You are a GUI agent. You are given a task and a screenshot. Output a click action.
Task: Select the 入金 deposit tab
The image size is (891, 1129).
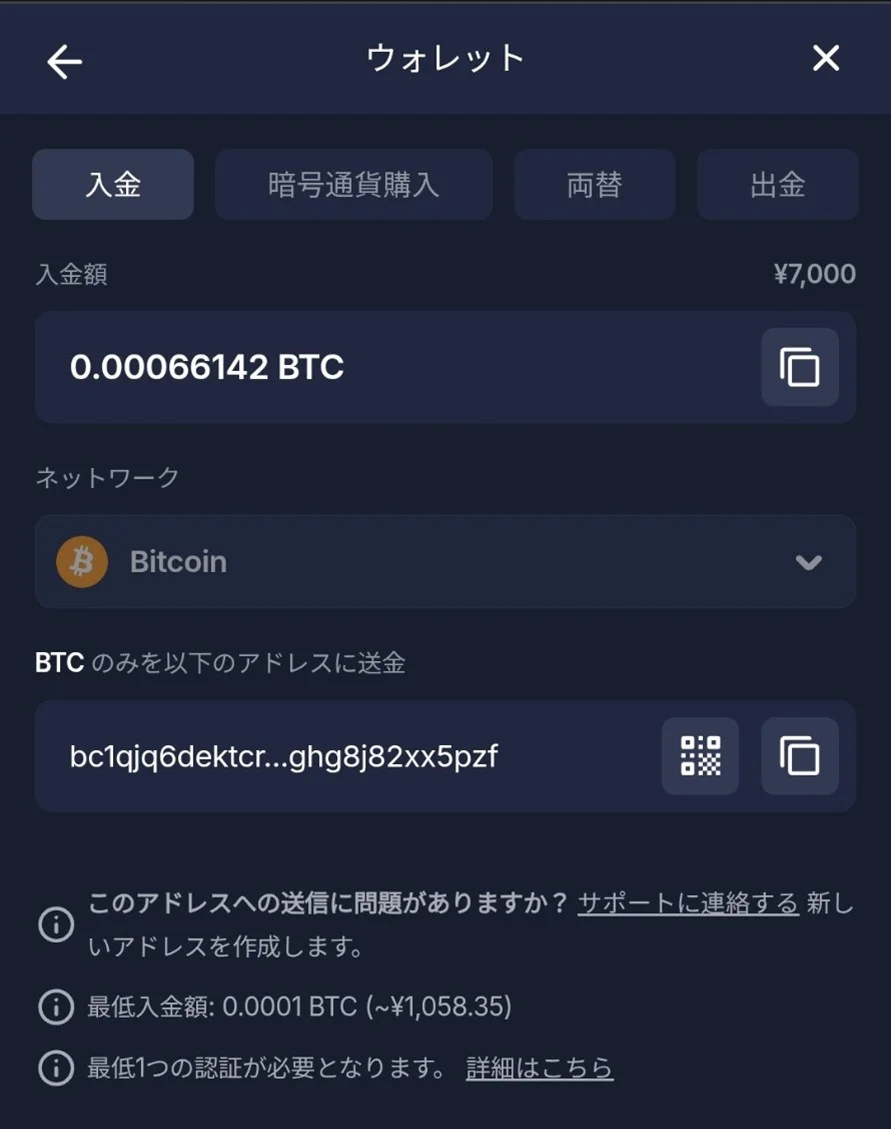[113, 185]
